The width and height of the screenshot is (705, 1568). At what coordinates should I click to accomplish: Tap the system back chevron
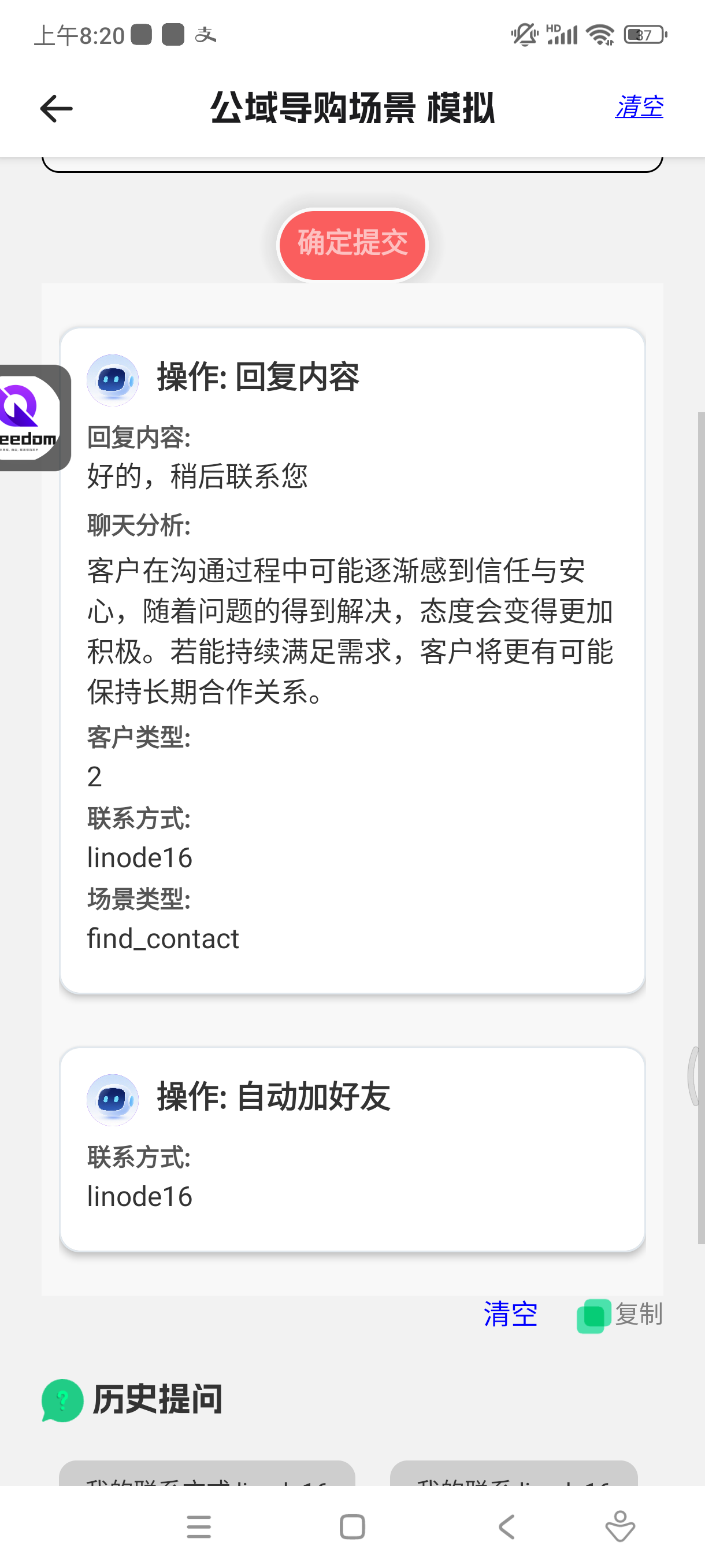[x=507, y=1526]
